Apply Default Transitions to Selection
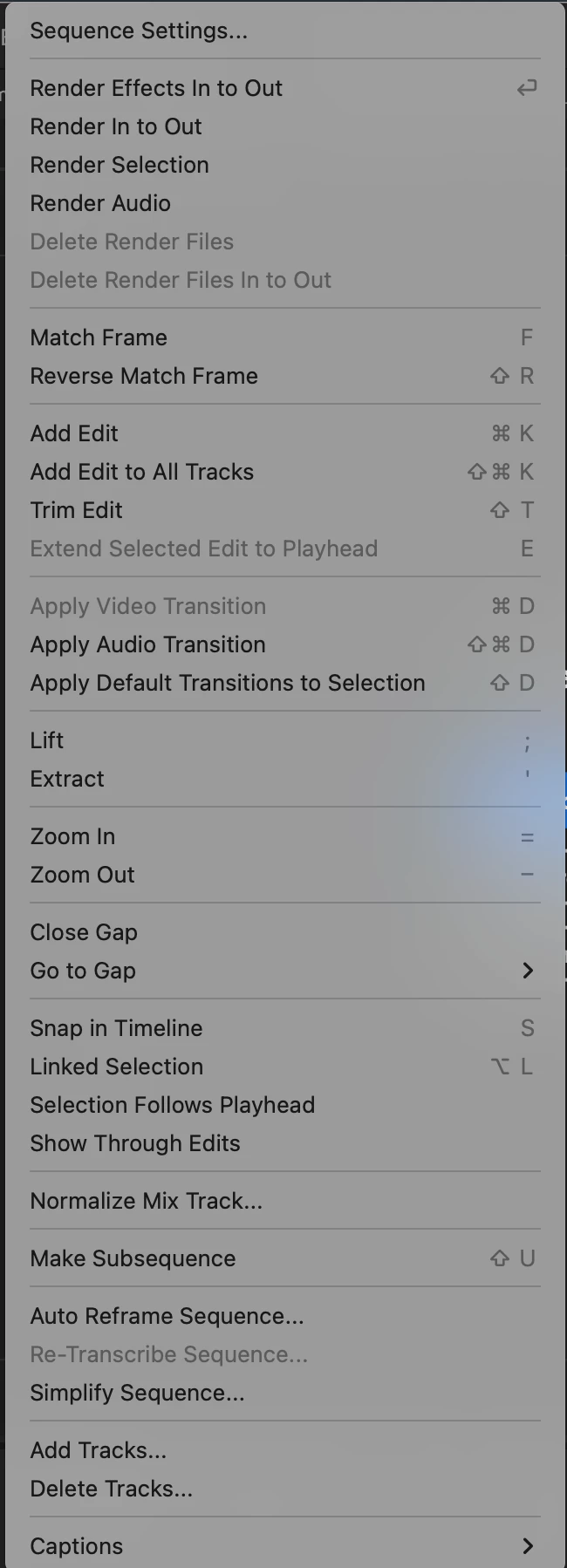567x1568 pixels. tap(228, 683)
